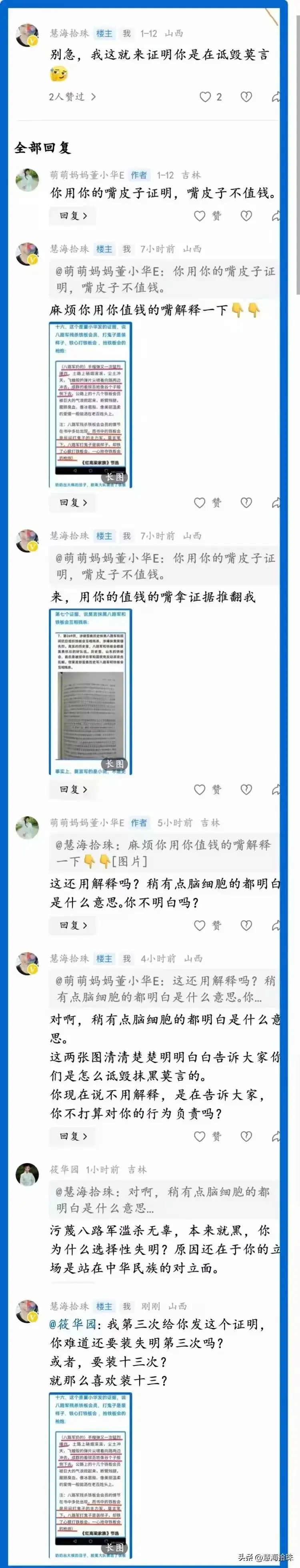This screenshot has height=1568, width=300.
Task: Like the comment '来，用你的值钱的嘴拿证据推翻我'
Action: click(200, 789)
